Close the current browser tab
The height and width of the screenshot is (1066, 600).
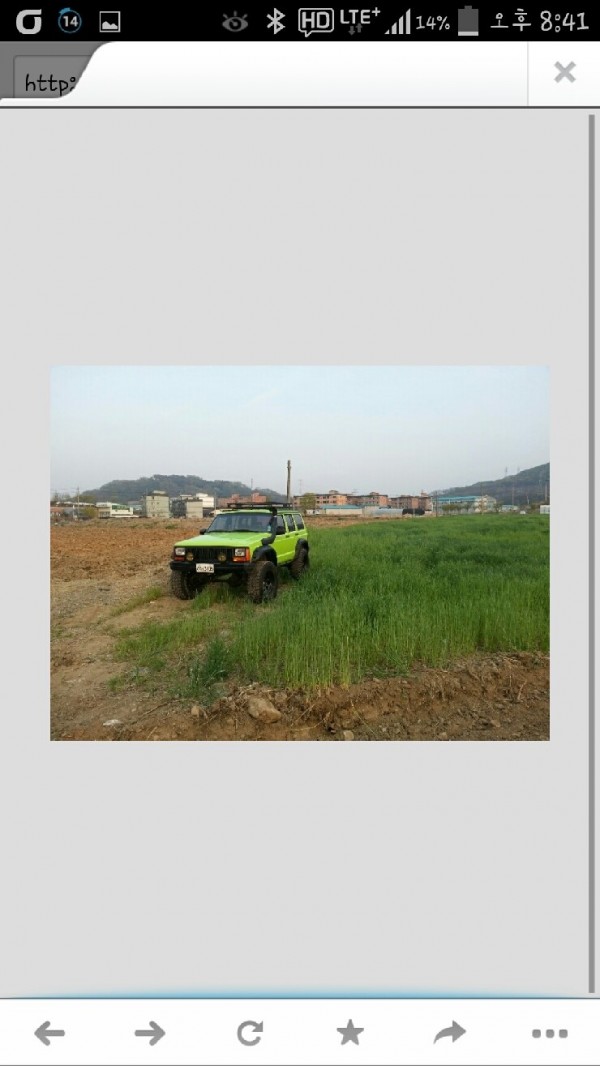tap(565, 72)
